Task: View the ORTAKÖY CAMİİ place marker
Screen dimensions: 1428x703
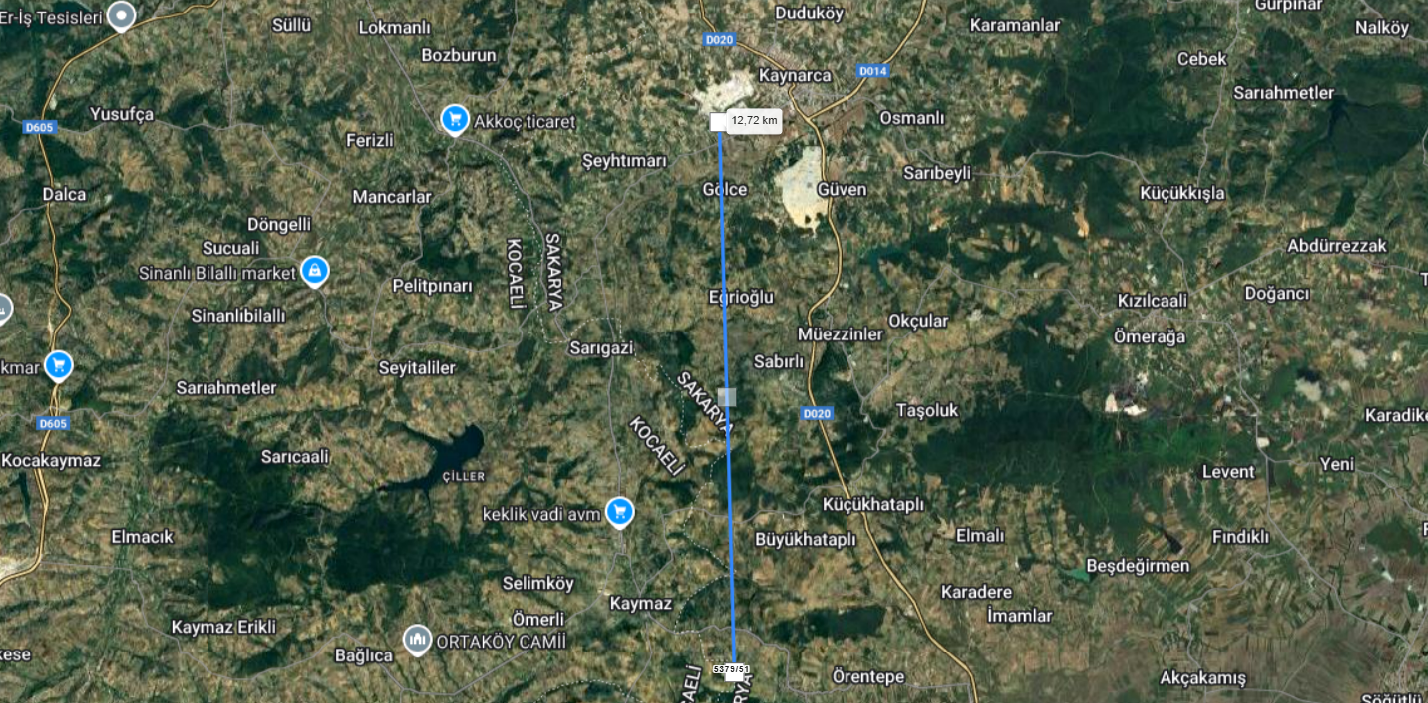Action: coord(417,639)
